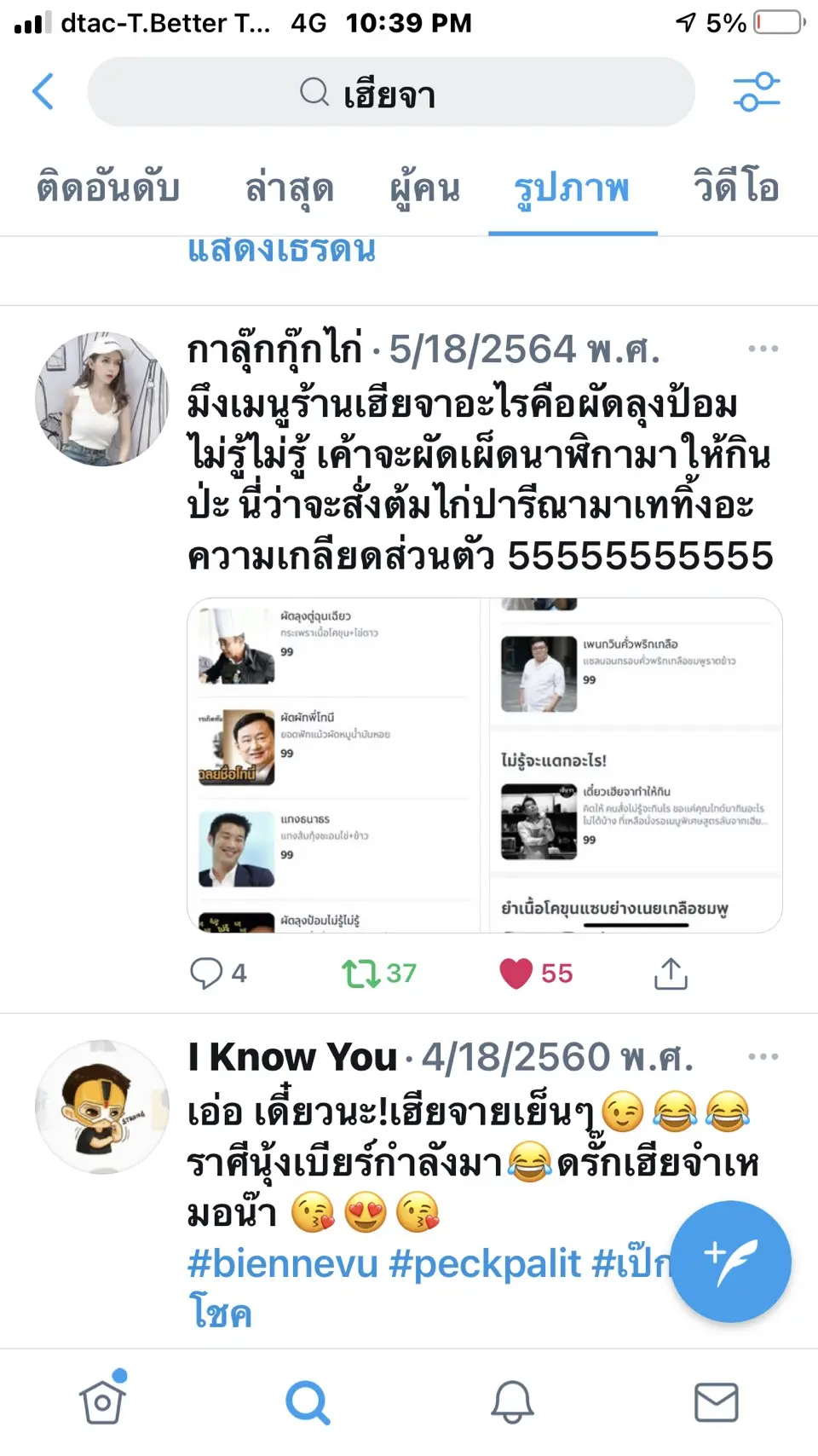Unlike กาลุ๊กกุ๊กไก่'s tweet with the heart
The image size is (818, 1456).
coord(516,973)
